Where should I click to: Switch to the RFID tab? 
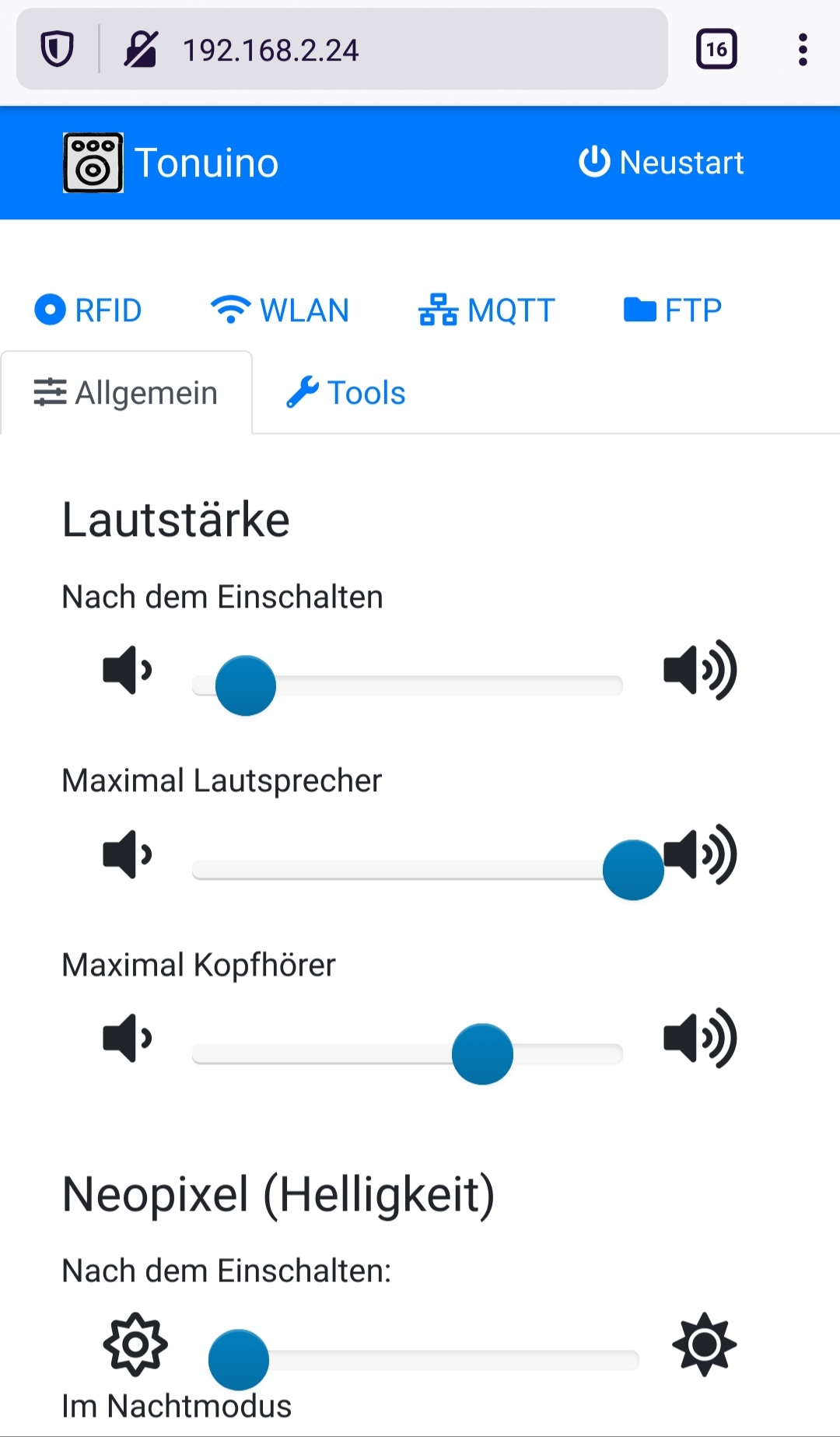[88, 310]
